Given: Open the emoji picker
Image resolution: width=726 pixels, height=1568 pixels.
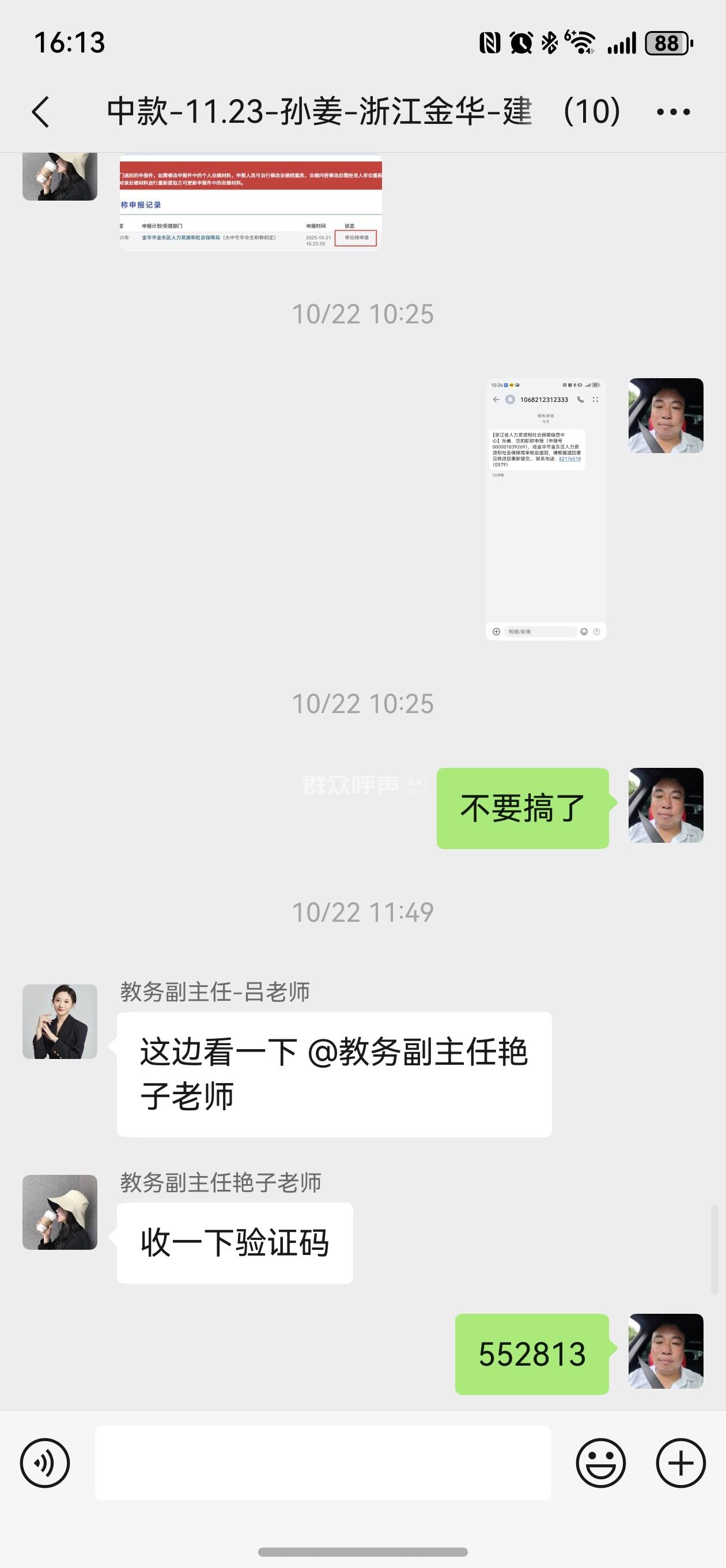Looking at the screenshot, I should point(600,1463).
